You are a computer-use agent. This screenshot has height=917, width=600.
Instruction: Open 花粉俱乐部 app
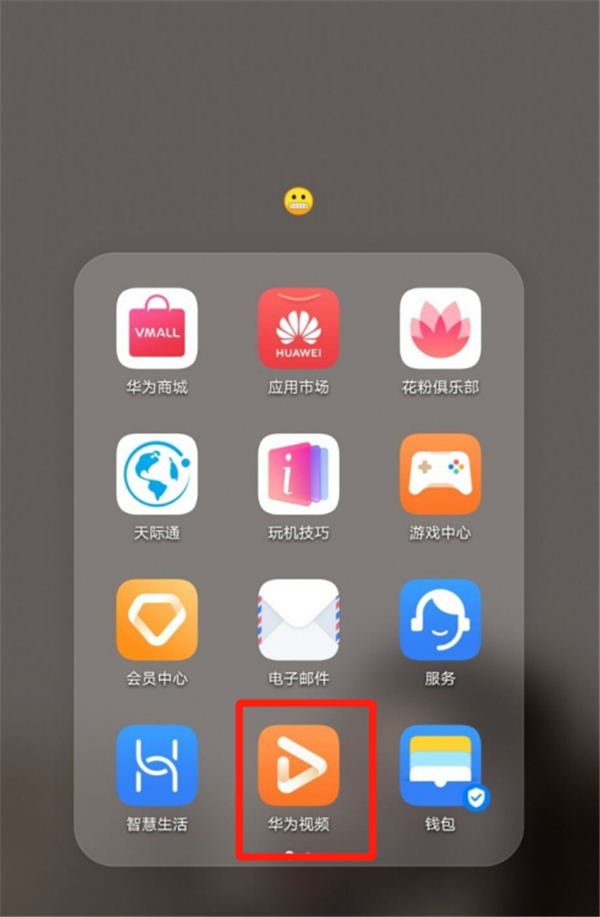point(440,329)
